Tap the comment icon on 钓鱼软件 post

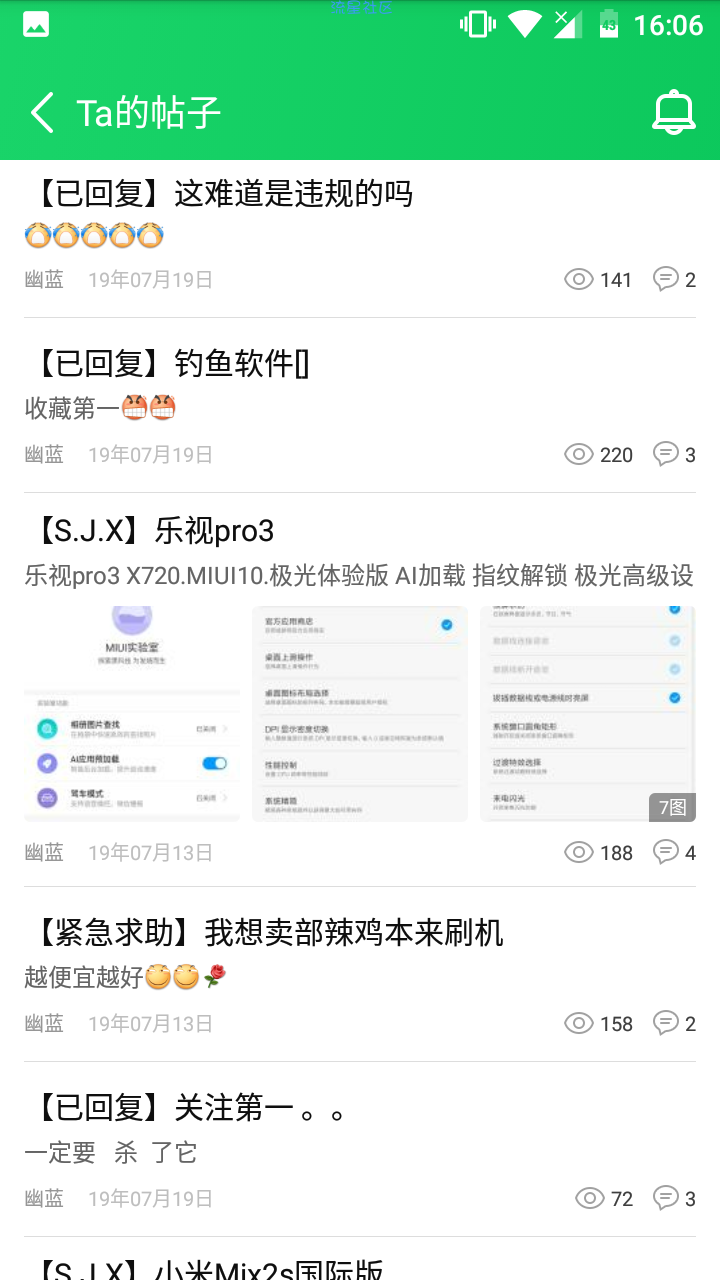(666, 454)
